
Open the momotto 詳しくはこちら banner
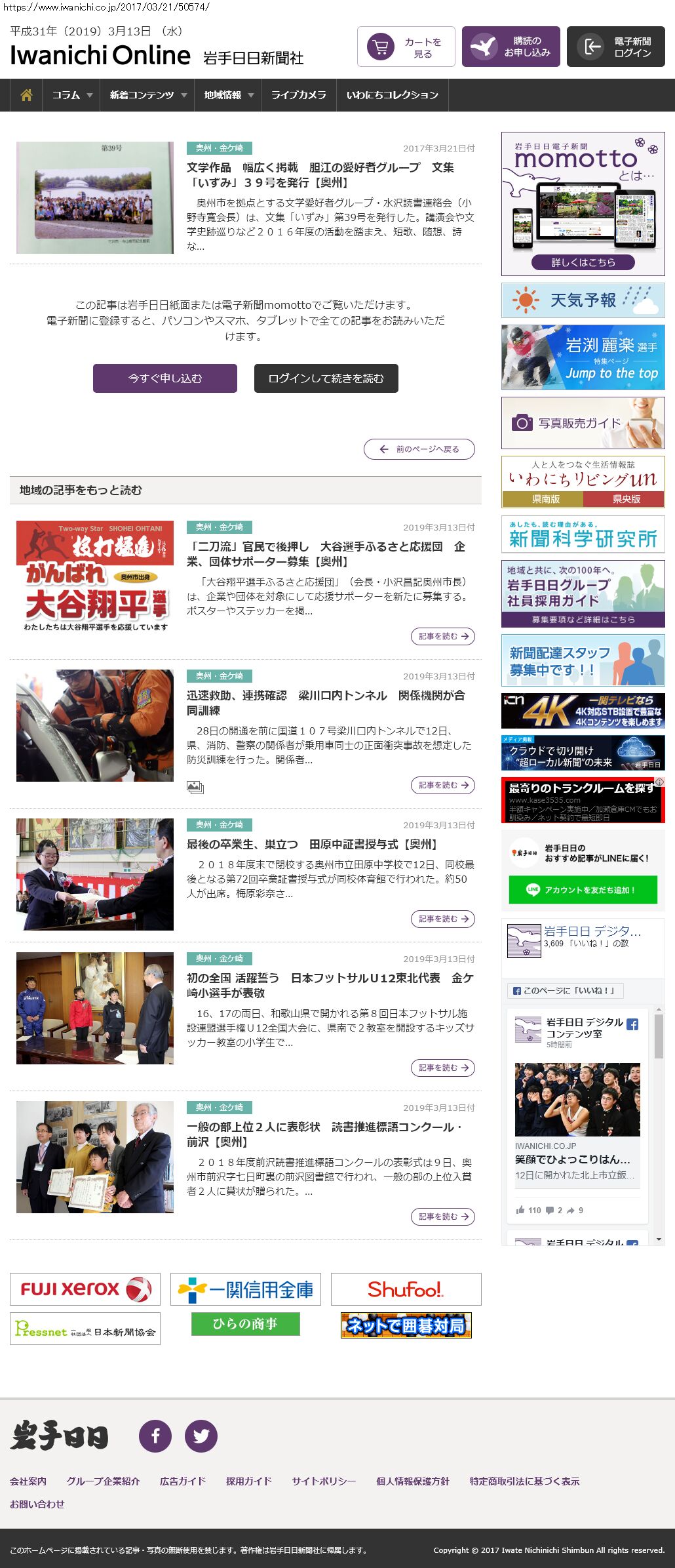(x=583, y=262)
